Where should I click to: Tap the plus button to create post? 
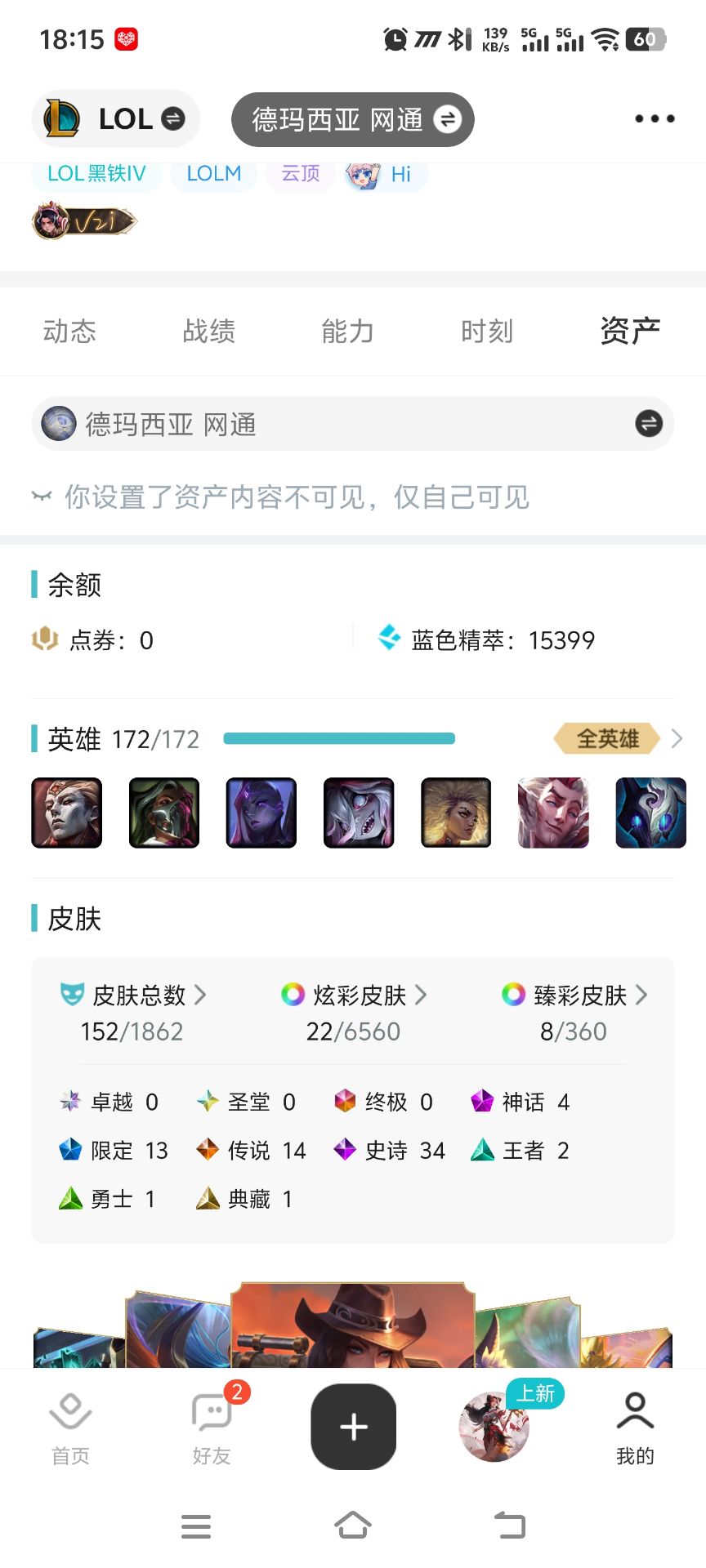(353, 1427)
